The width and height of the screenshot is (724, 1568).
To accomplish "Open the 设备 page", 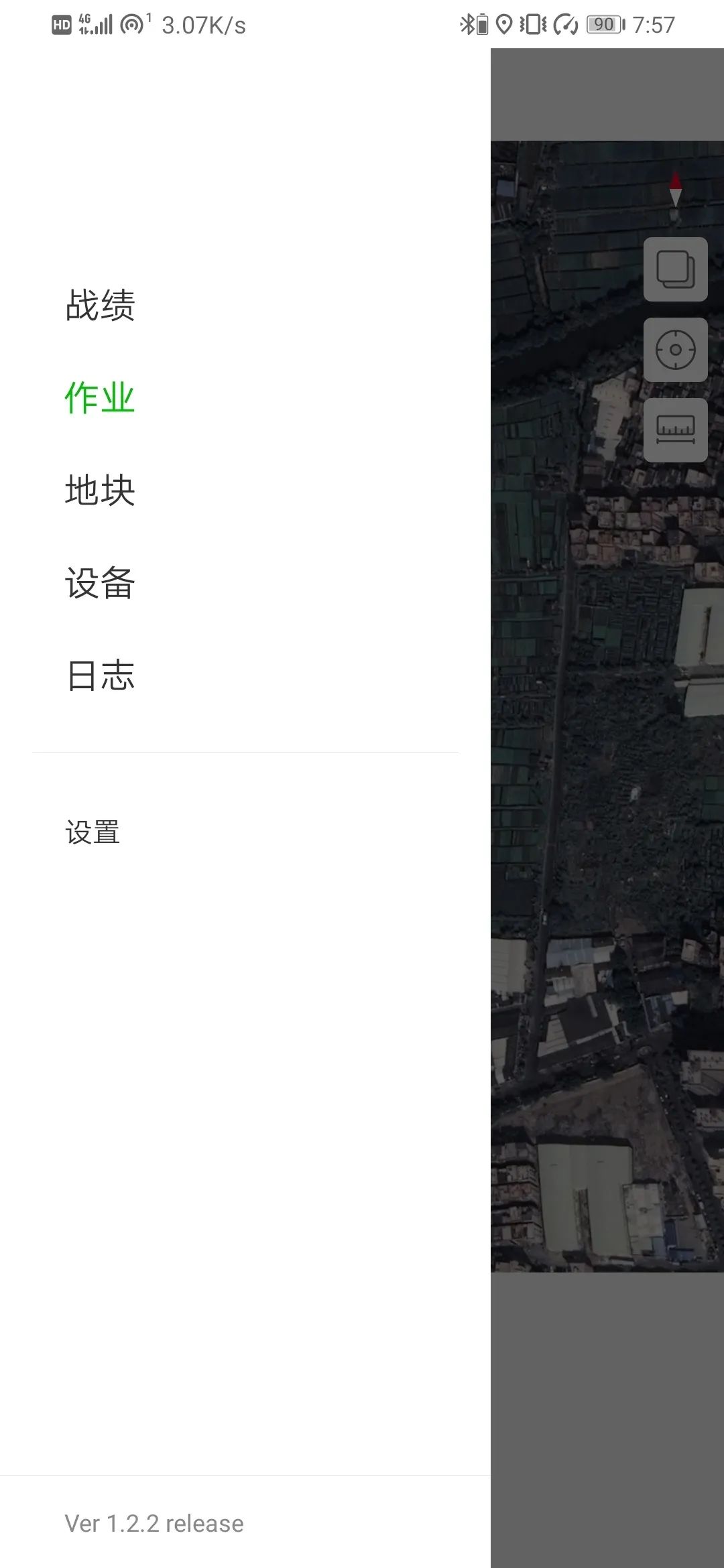I will coord(101,583).
